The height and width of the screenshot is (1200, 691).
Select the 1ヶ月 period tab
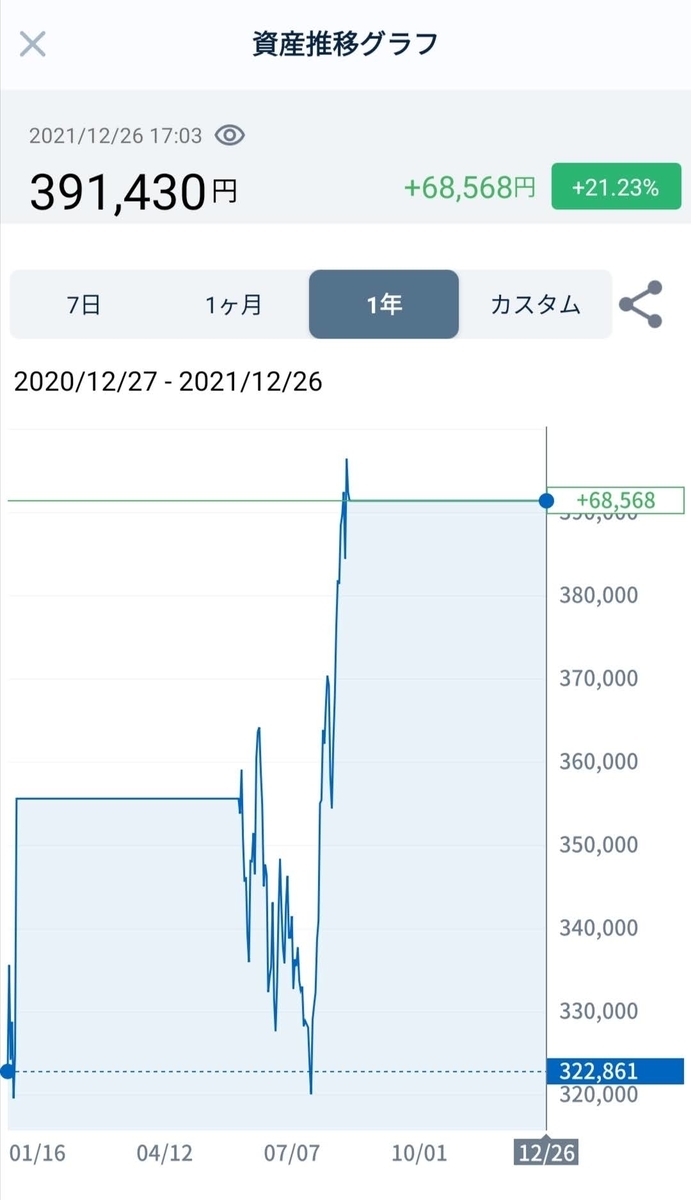point(234,305)
